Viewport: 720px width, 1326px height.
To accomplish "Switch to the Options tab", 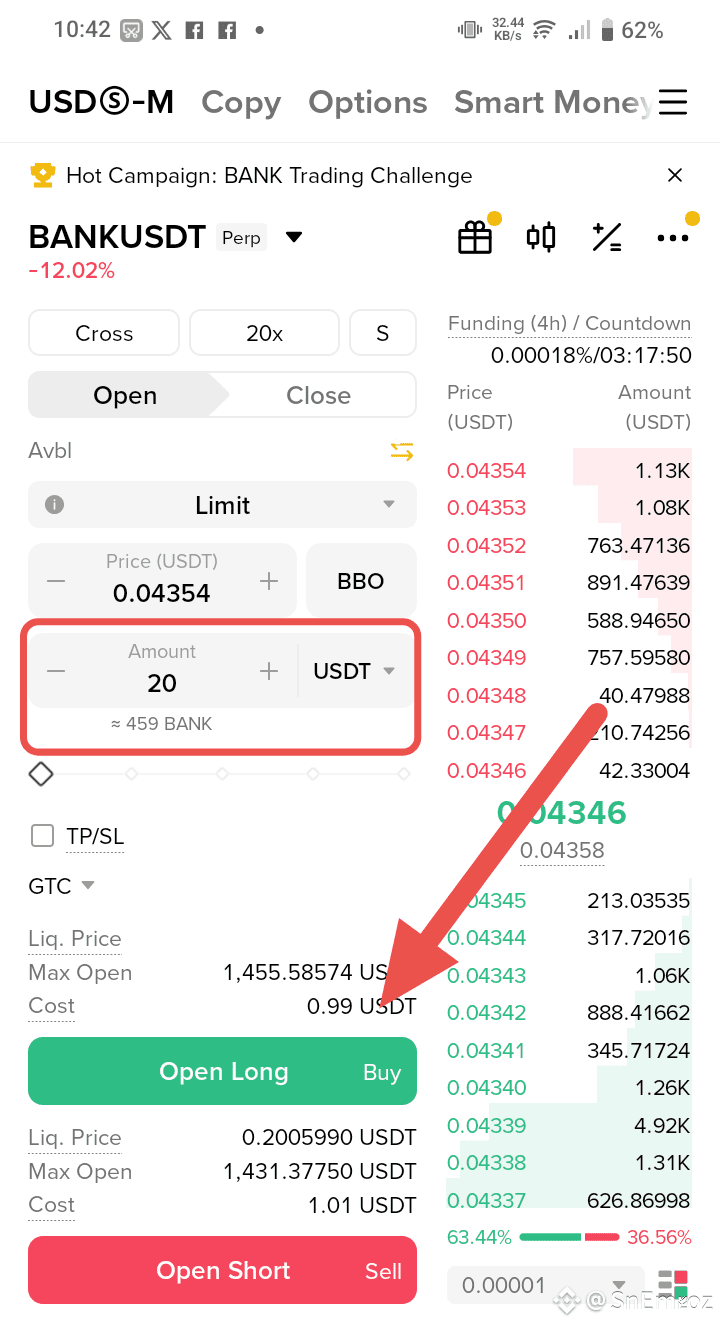I will (x=367, y=102).
